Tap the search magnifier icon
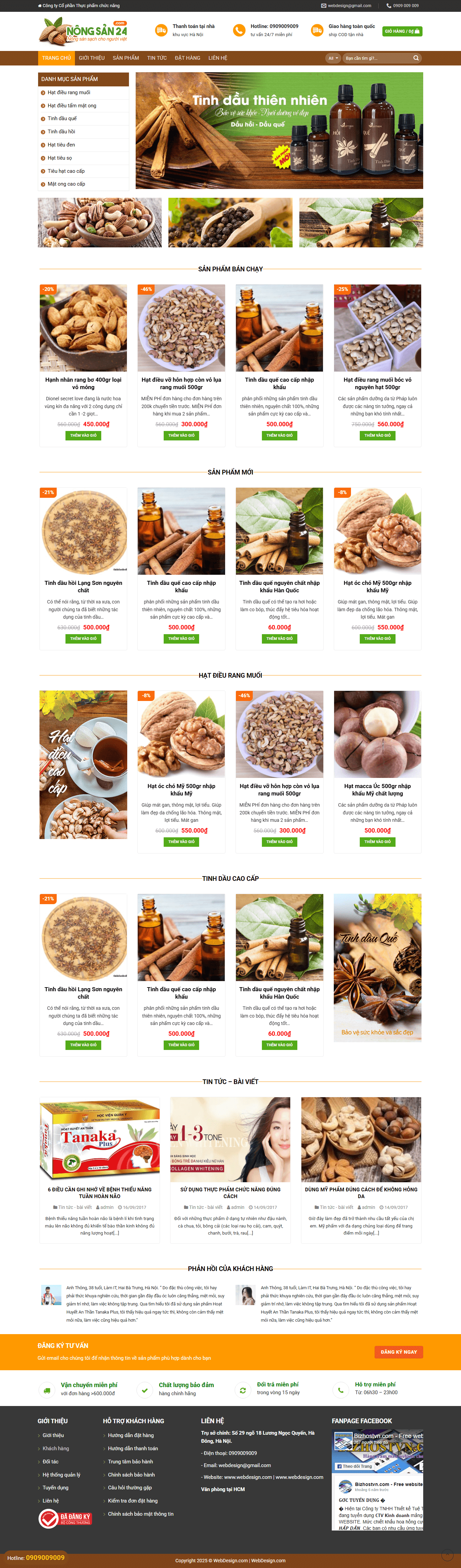The height and width of the screenshot is (1568, 461). 416,58
